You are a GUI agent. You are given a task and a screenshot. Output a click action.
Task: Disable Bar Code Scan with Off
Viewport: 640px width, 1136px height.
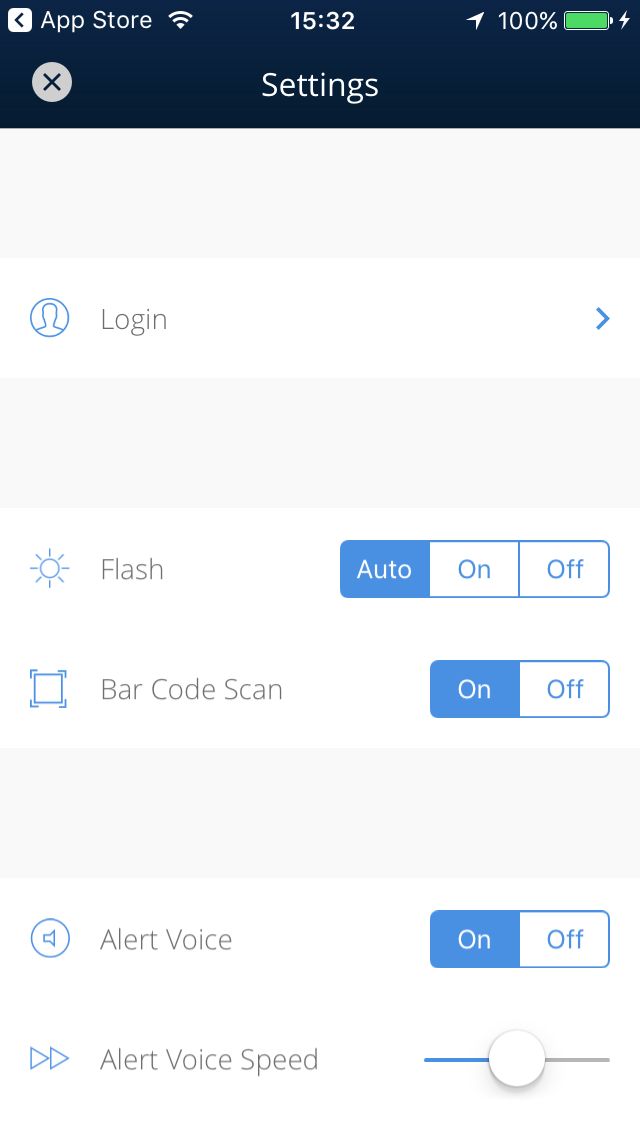[x=565, y=689]
